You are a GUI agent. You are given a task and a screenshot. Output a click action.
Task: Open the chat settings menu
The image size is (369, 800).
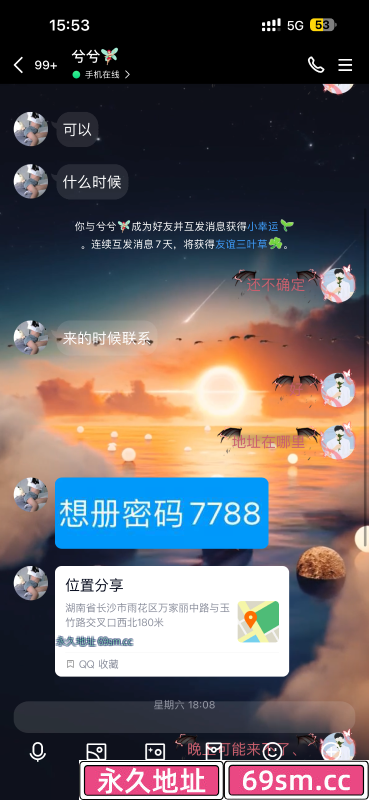[x=346, y=65]
